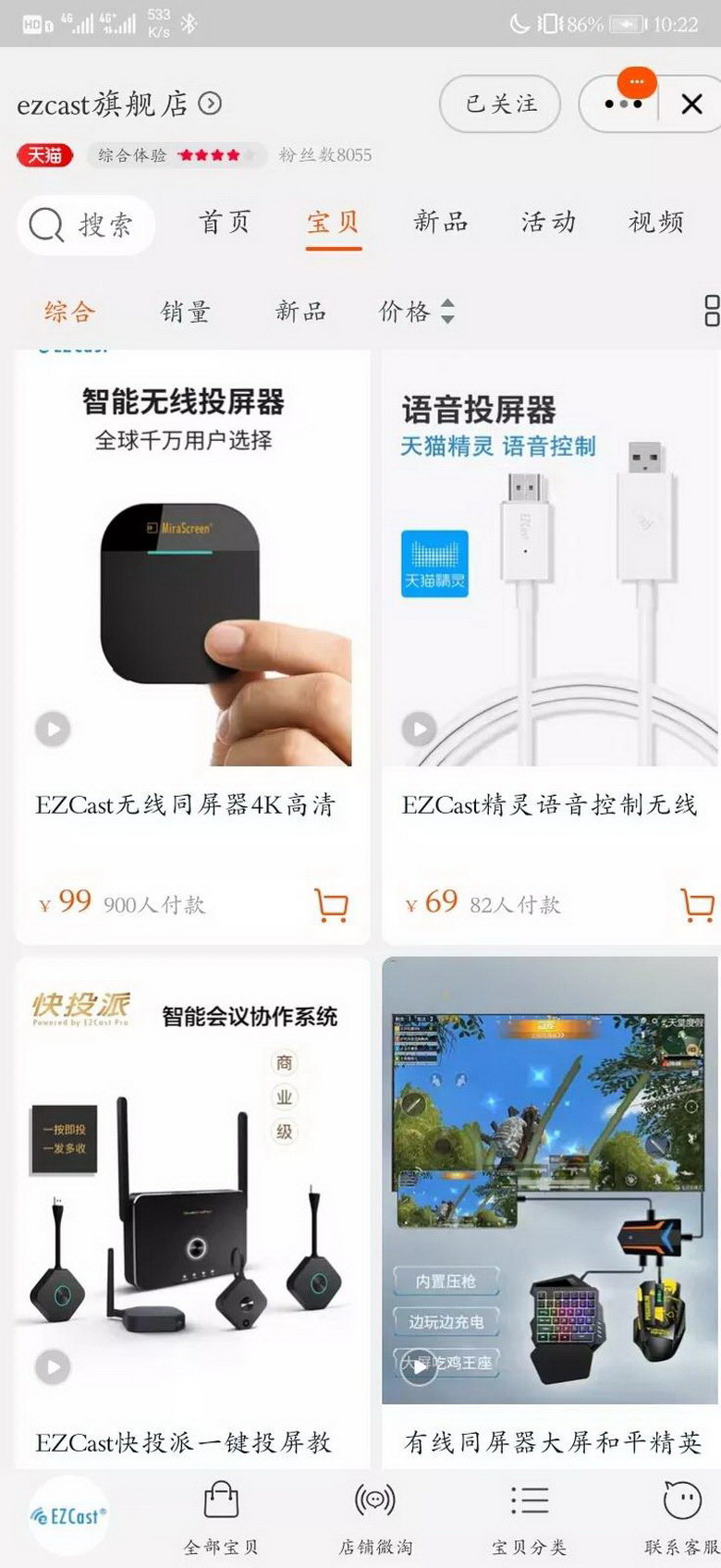Close the ezcast store page
Screen dimensions: 721x1568
coord(691,104)
